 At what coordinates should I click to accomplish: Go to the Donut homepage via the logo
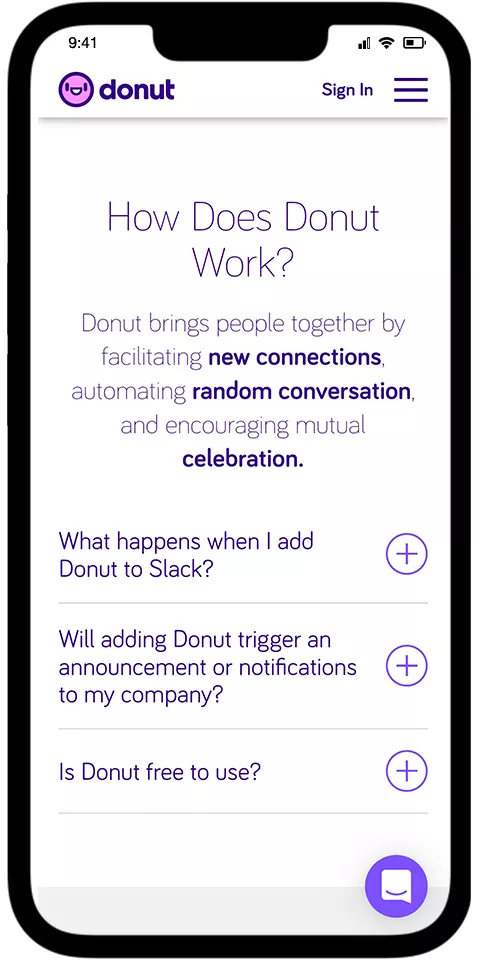click(116, 89)
